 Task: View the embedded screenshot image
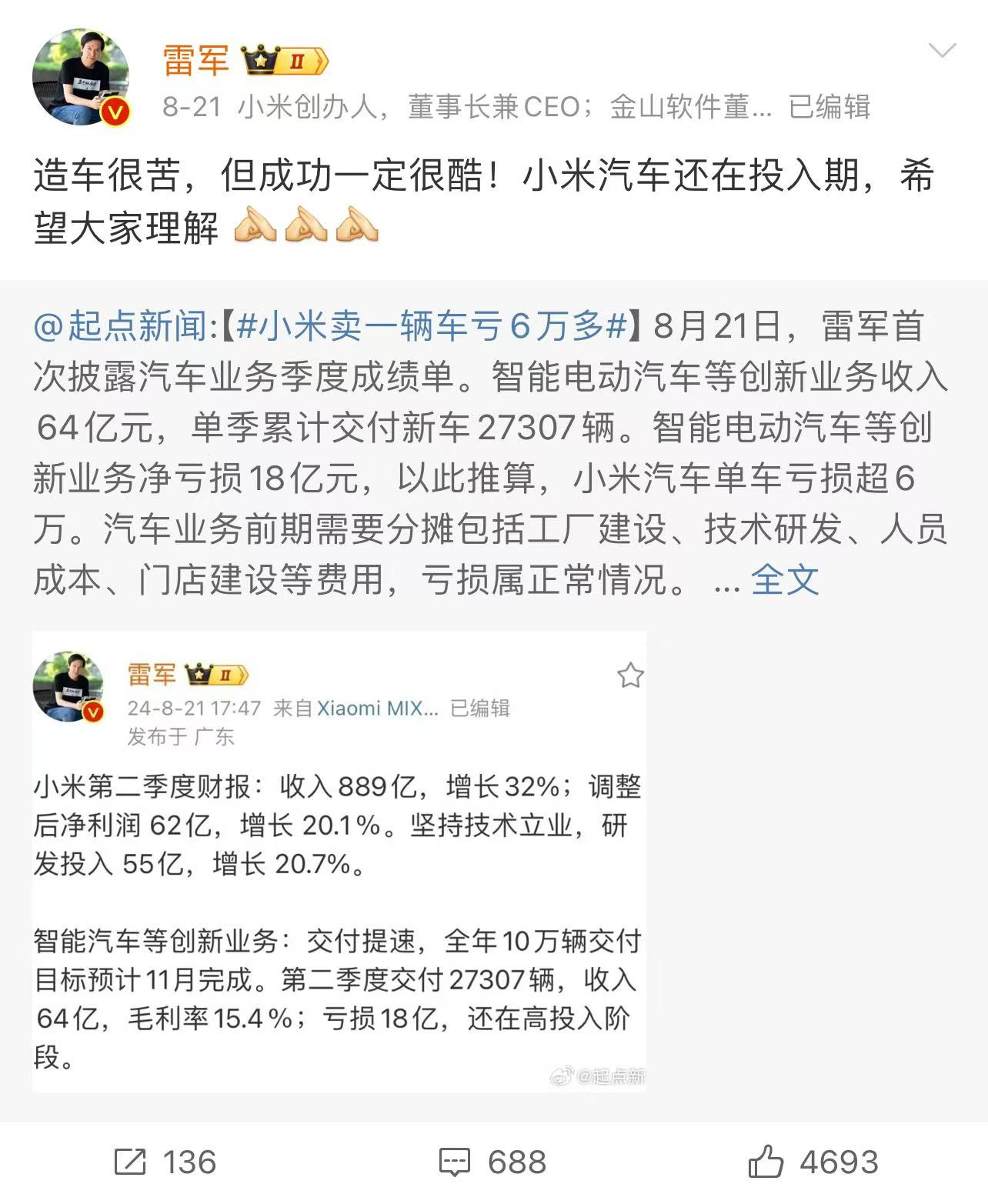[339, 861]
